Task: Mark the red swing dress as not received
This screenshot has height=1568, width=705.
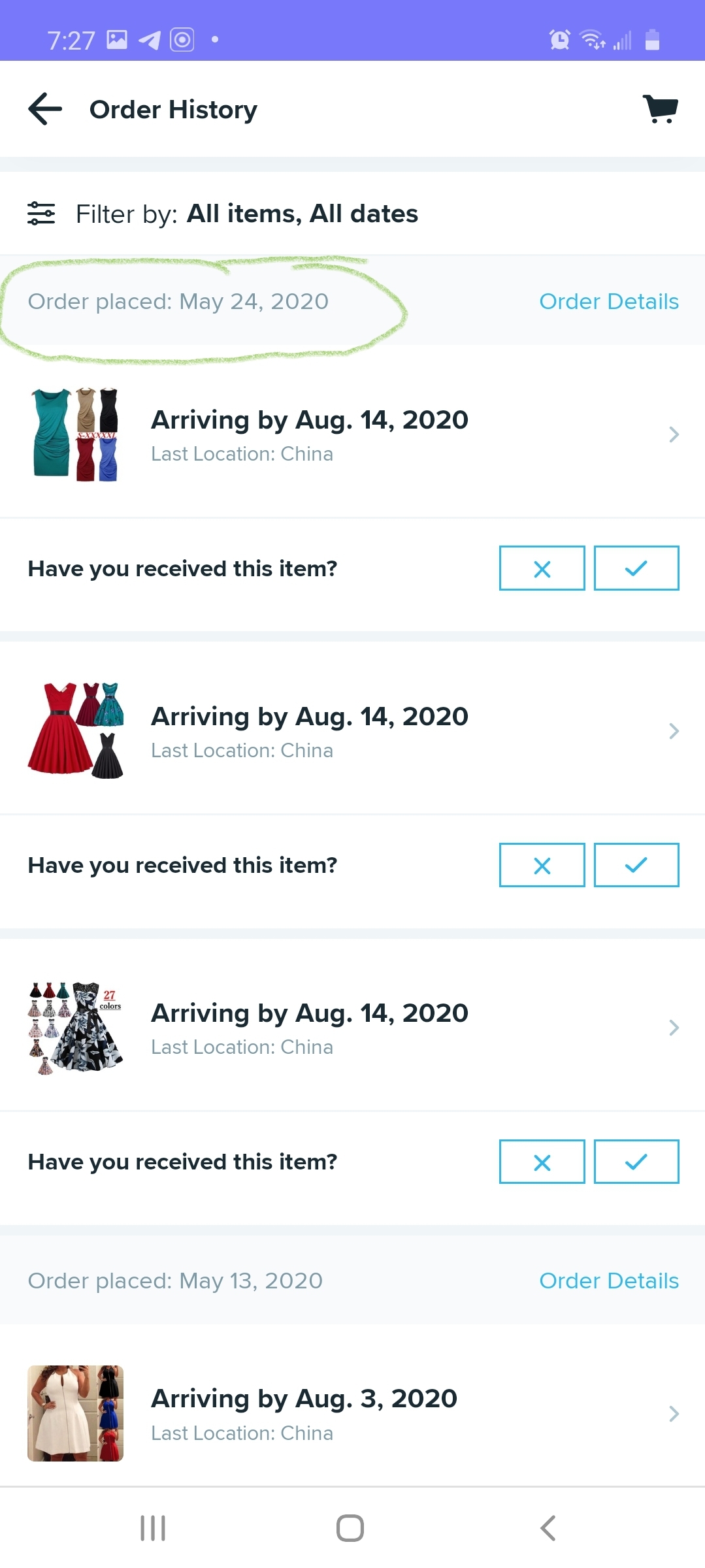Action: click(542, 865)
